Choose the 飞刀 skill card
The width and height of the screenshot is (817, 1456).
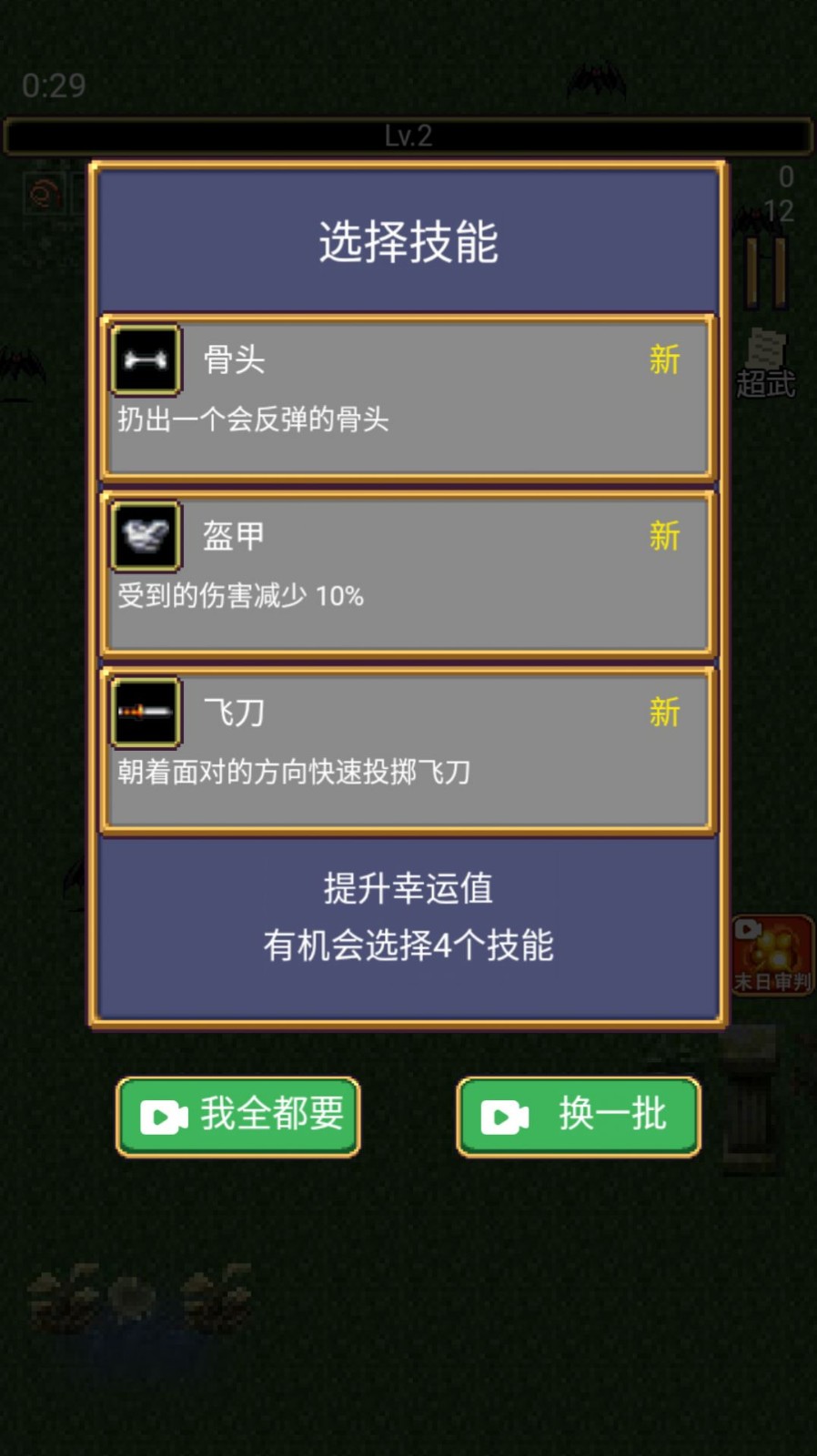408,748
